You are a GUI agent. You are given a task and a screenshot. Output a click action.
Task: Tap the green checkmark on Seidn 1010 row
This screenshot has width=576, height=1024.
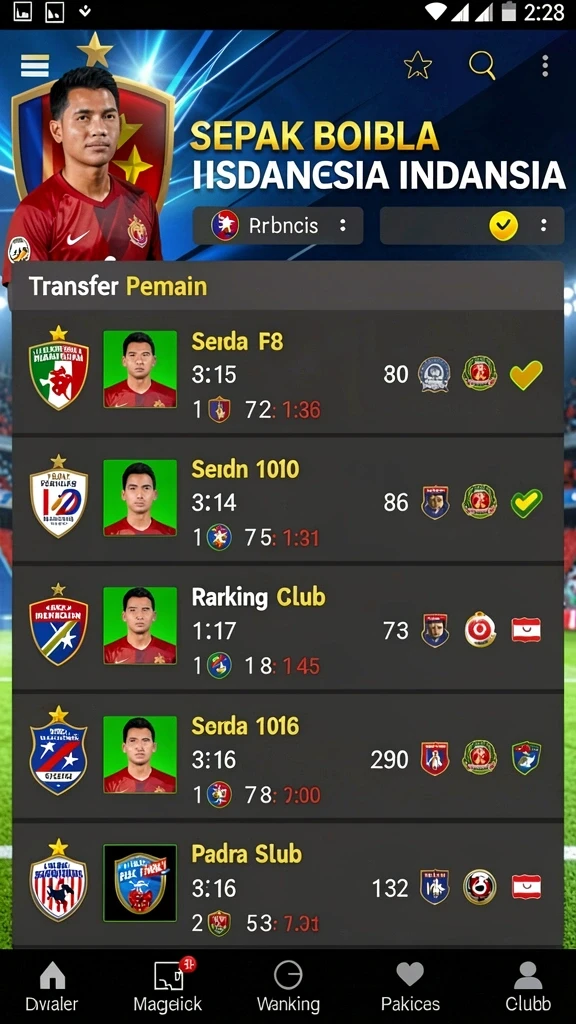coord(526,502)
